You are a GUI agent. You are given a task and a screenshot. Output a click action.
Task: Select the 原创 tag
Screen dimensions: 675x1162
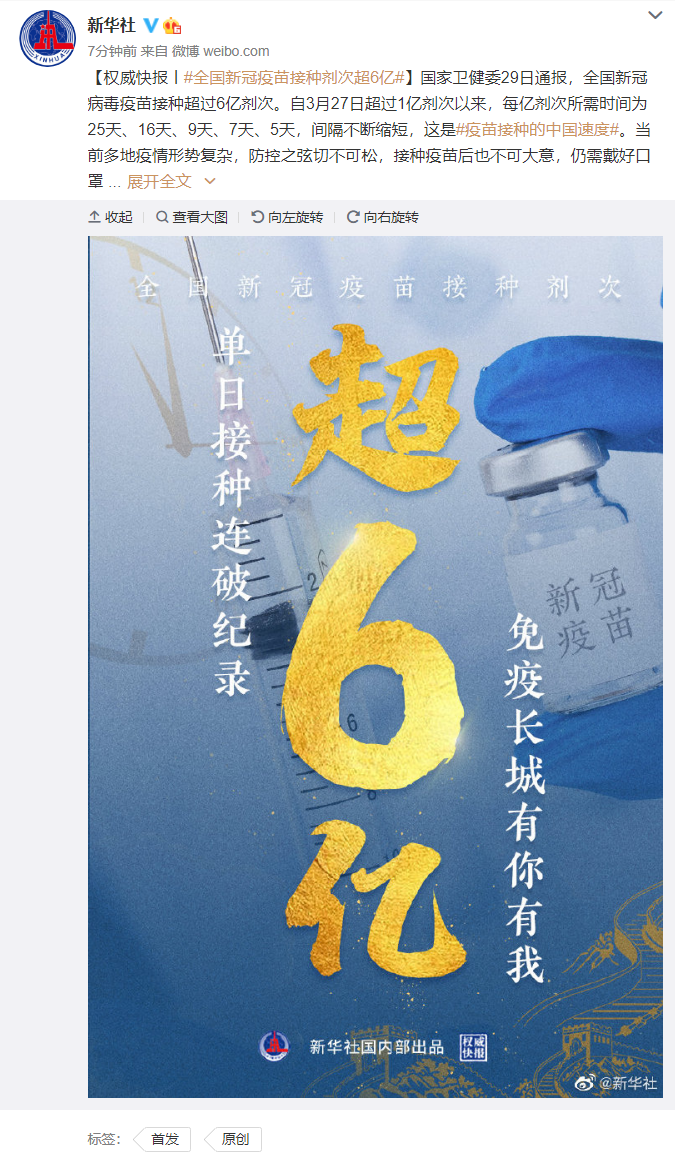tap(235, 1139)
